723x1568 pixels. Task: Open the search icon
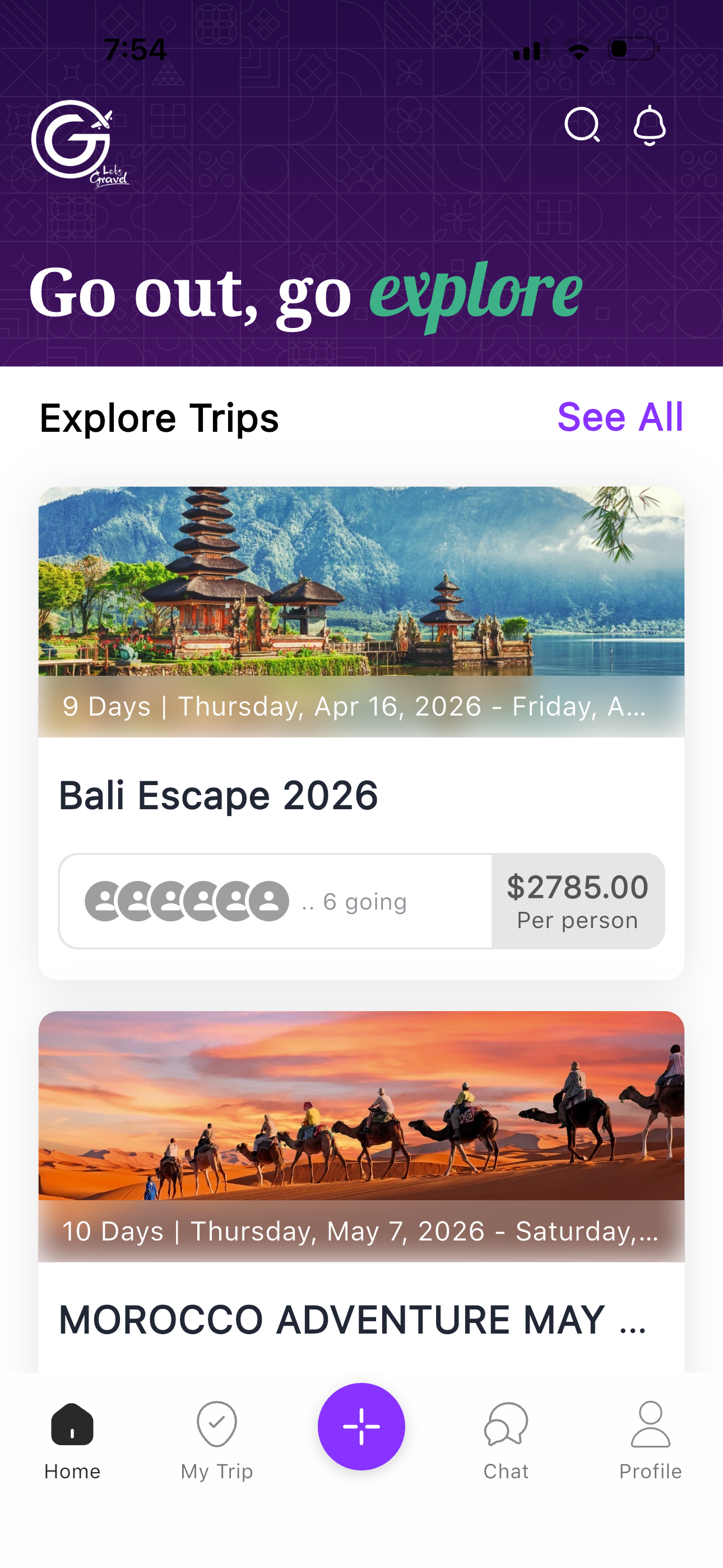coord(582,125)
